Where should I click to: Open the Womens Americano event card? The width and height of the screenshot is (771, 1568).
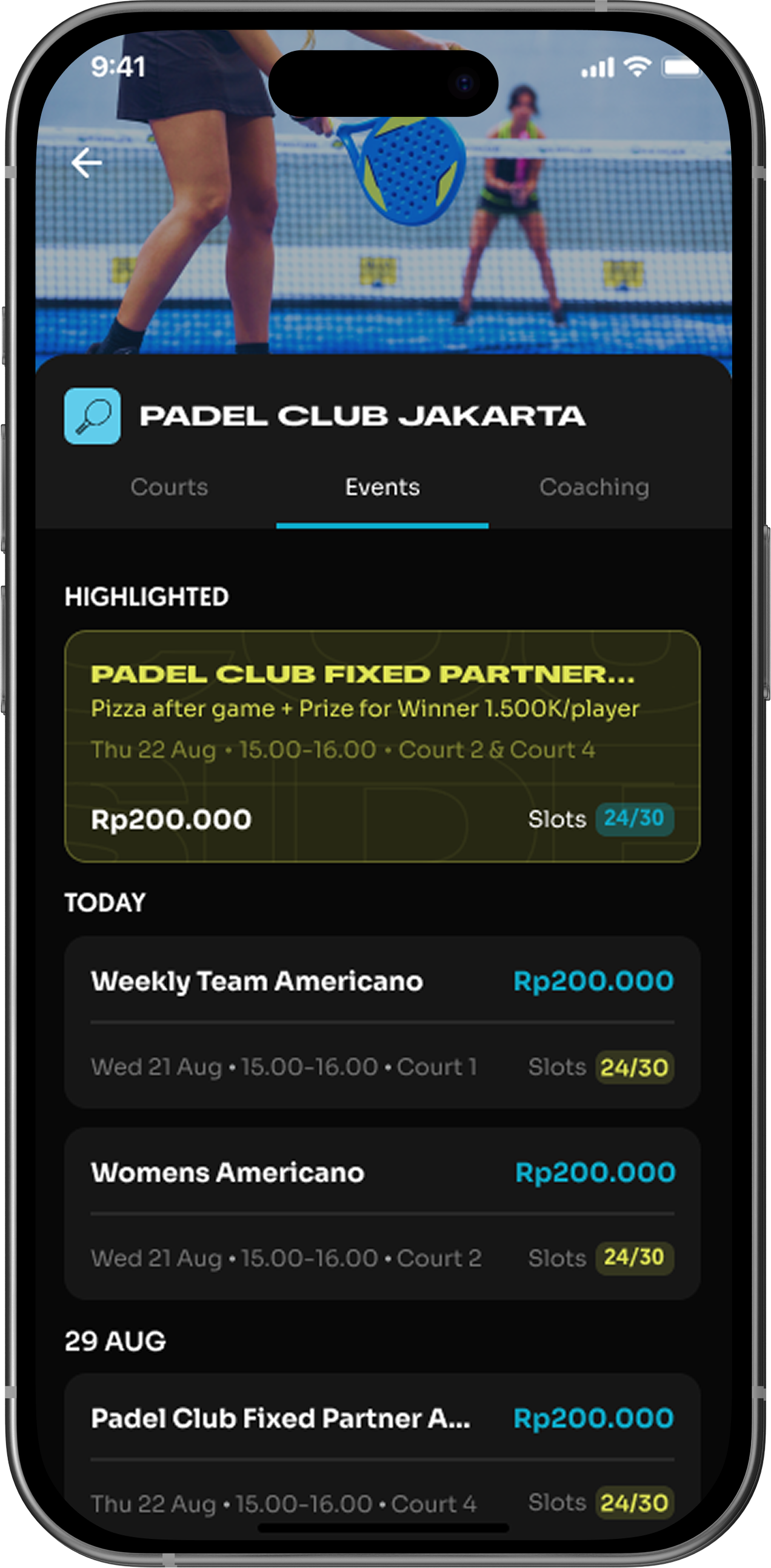point(382,1213)
